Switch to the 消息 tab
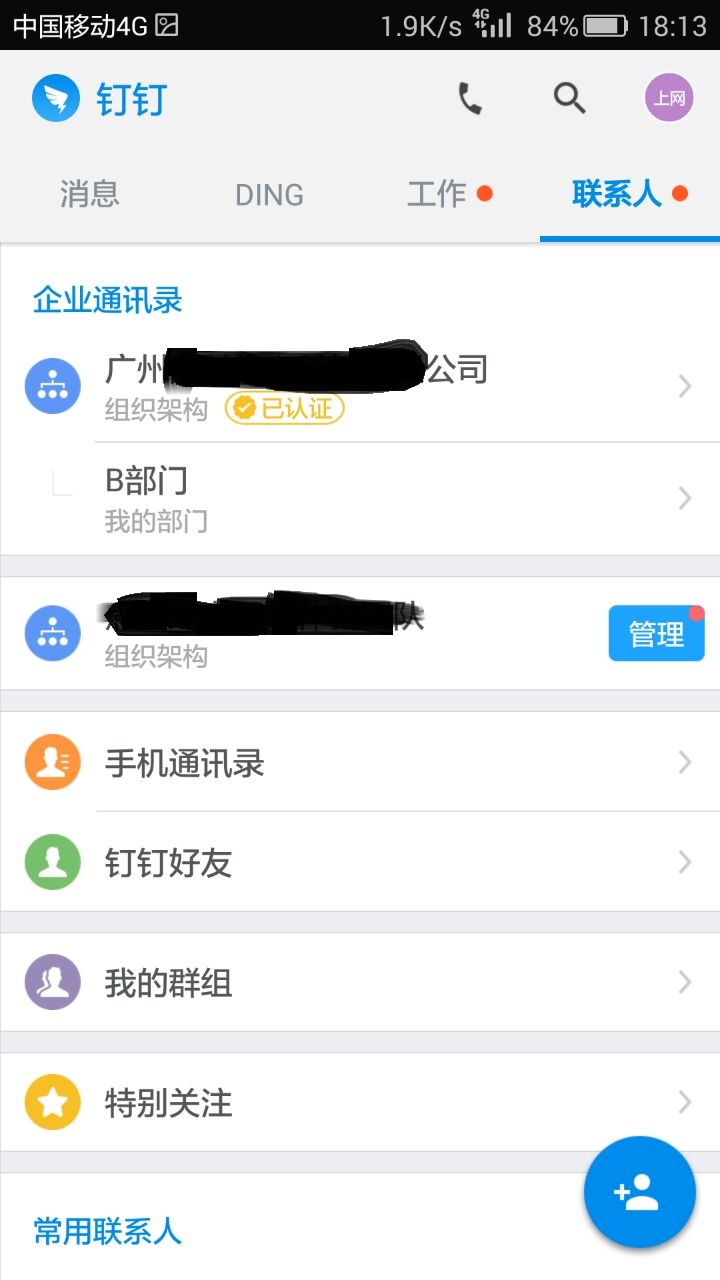720x1280 pixels. 90,194
